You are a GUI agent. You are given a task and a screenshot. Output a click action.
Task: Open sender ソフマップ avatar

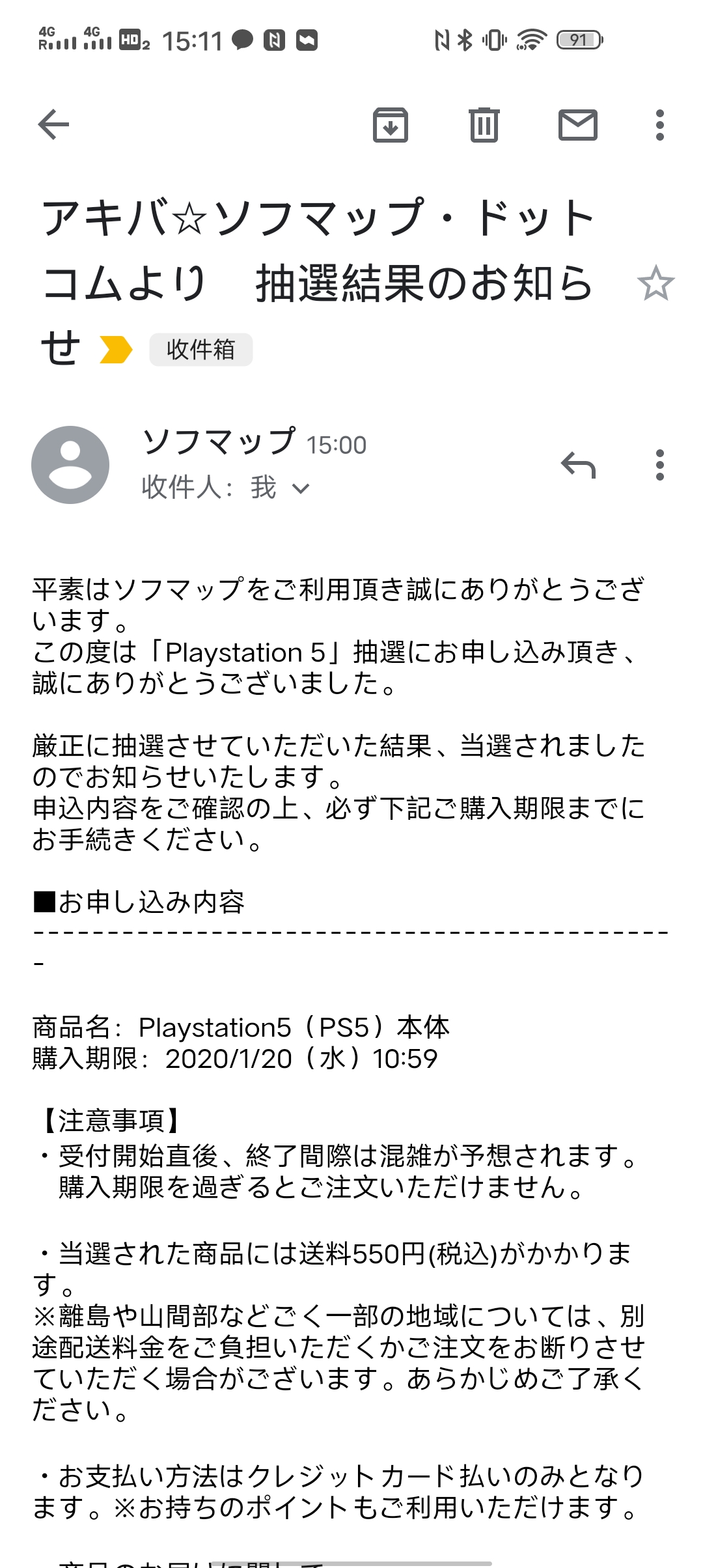coord(70,464)
